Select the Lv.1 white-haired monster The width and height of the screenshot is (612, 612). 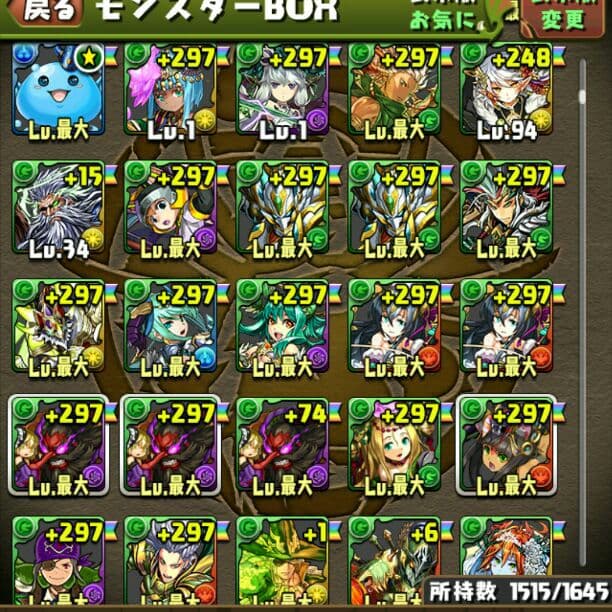point(282,92)
